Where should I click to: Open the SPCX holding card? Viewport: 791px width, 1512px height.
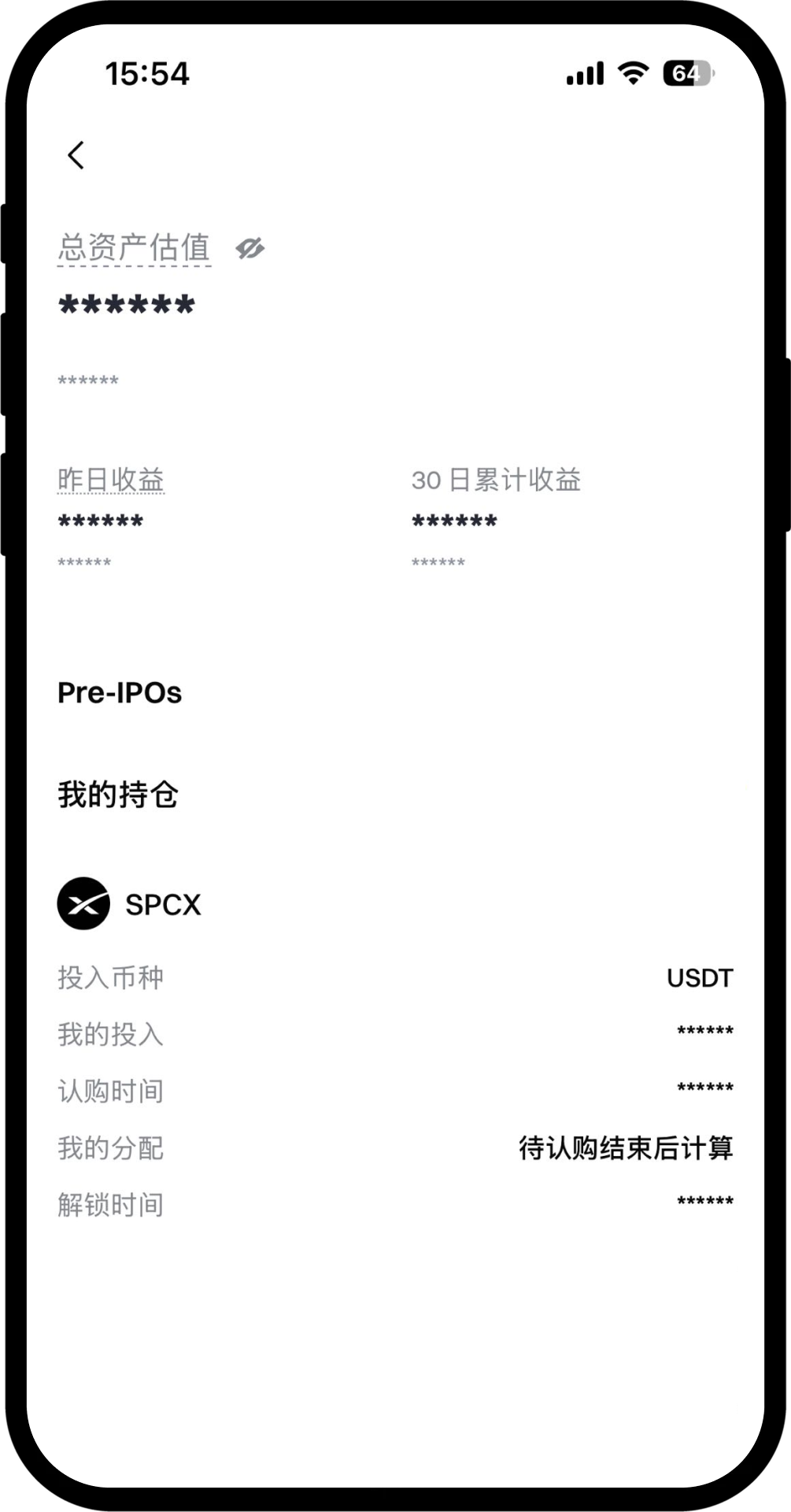(163, 904)
